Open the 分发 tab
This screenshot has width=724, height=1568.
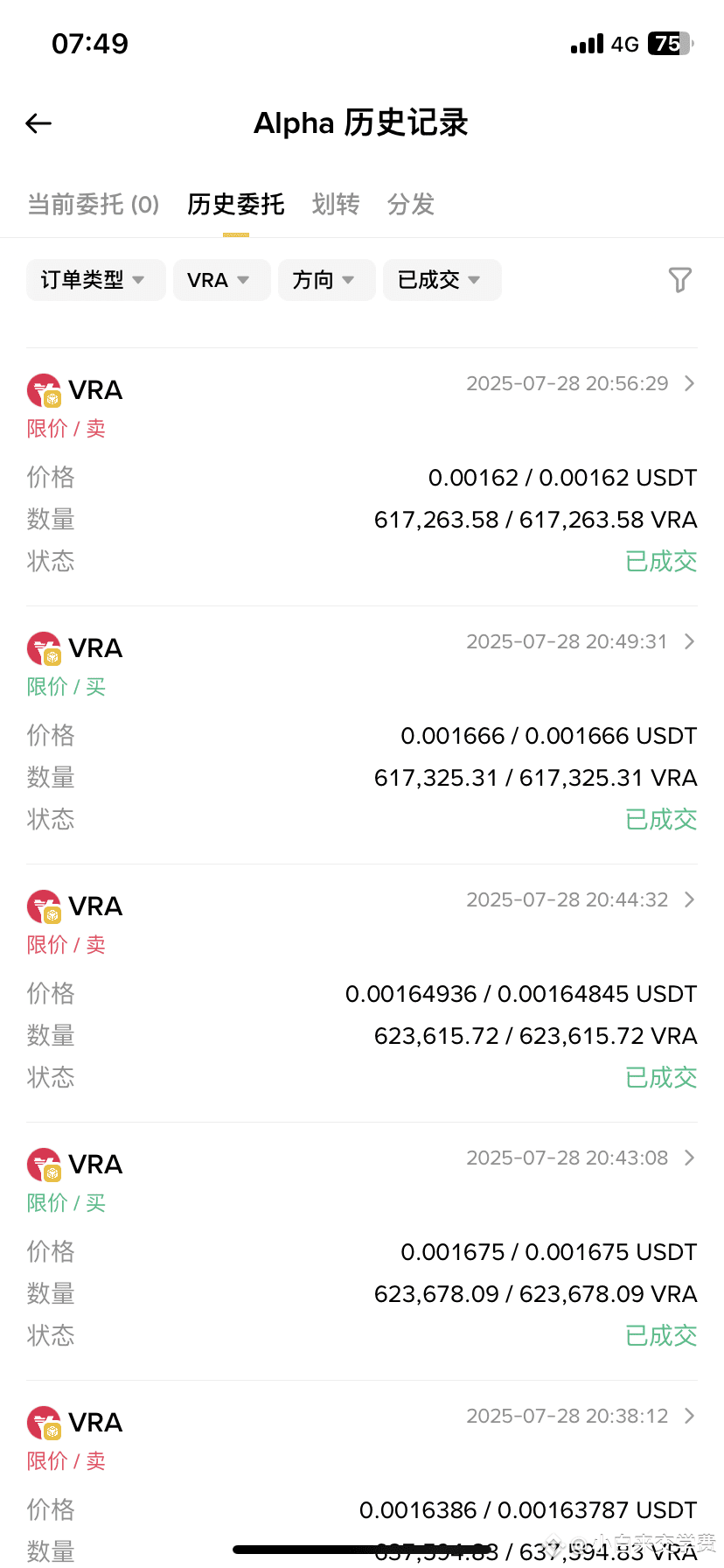(411, 205)
